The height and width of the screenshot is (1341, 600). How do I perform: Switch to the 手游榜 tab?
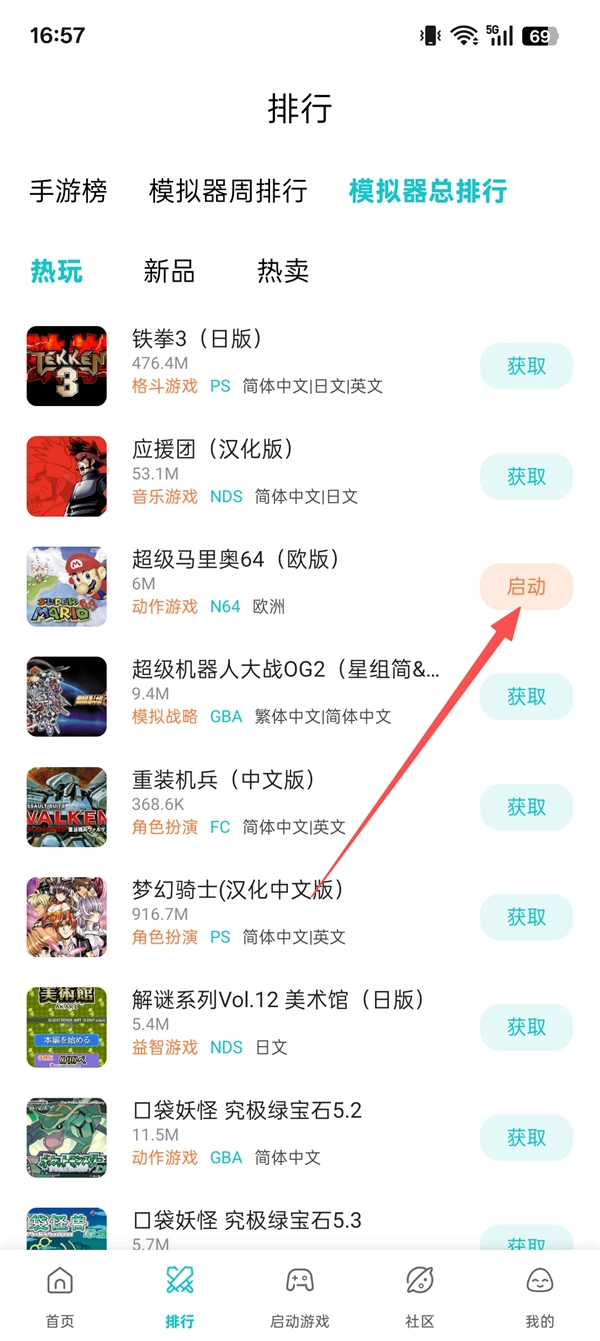[68, 191]
